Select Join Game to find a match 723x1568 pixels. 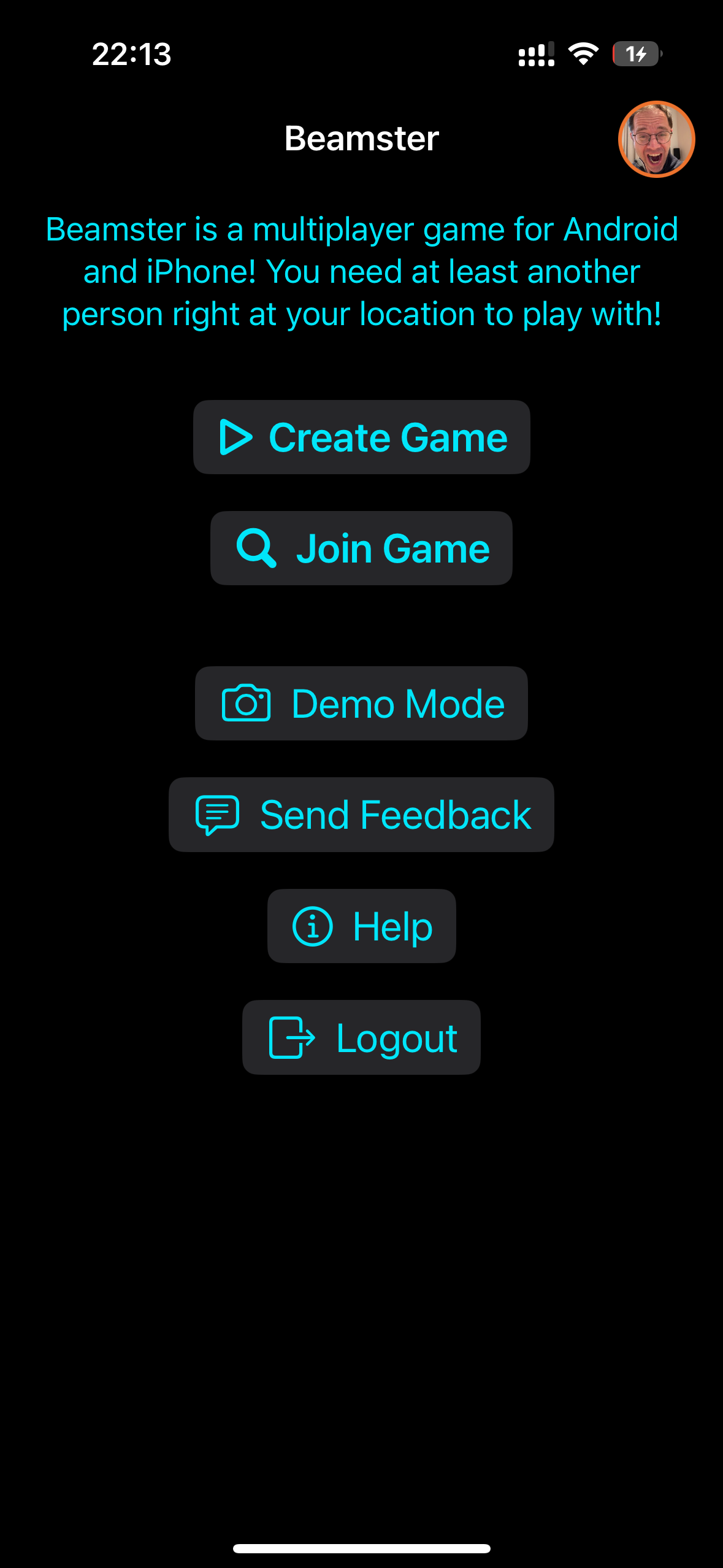click(x=361, y=548)
